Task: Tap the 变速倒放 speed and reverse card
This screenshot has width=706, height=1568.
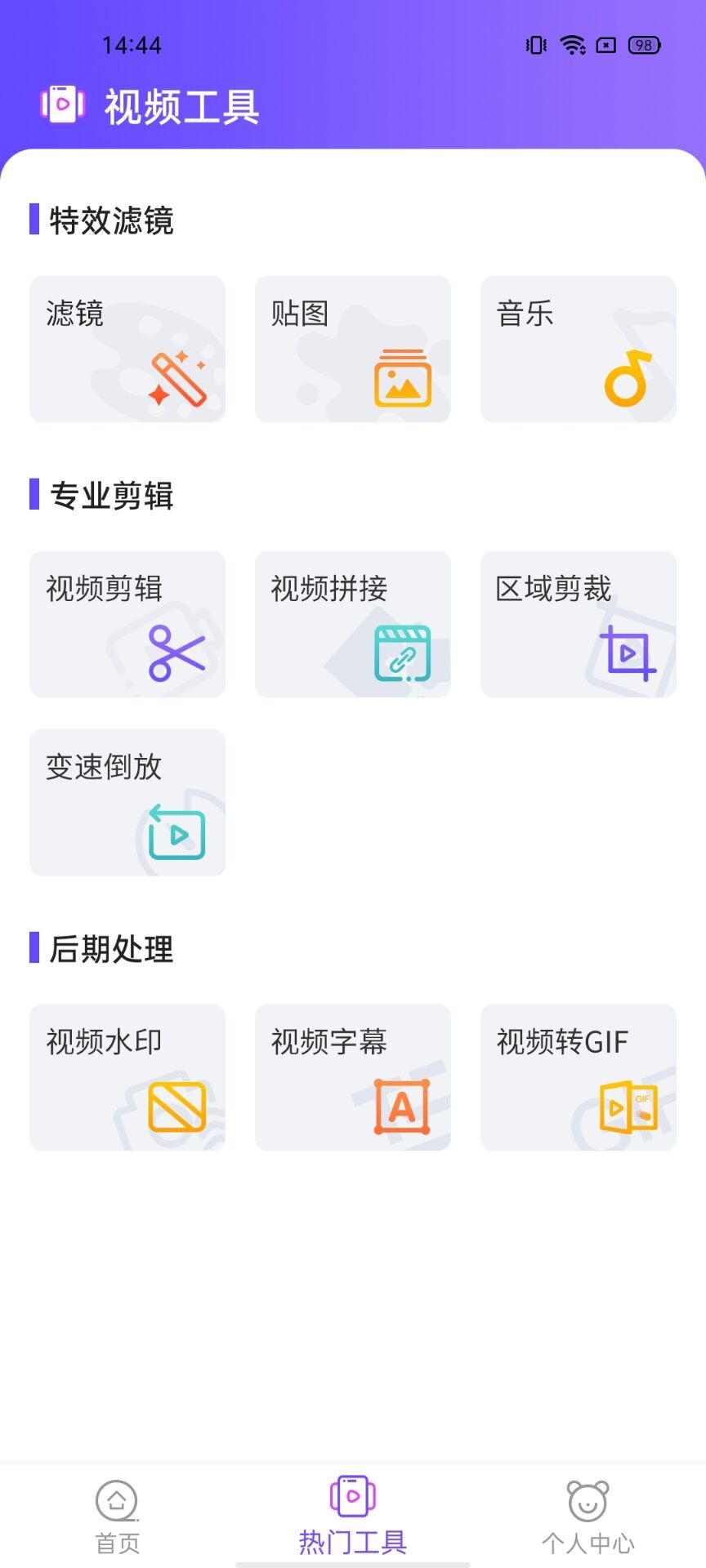Action: pyautogui.click(x=127, y=802)
